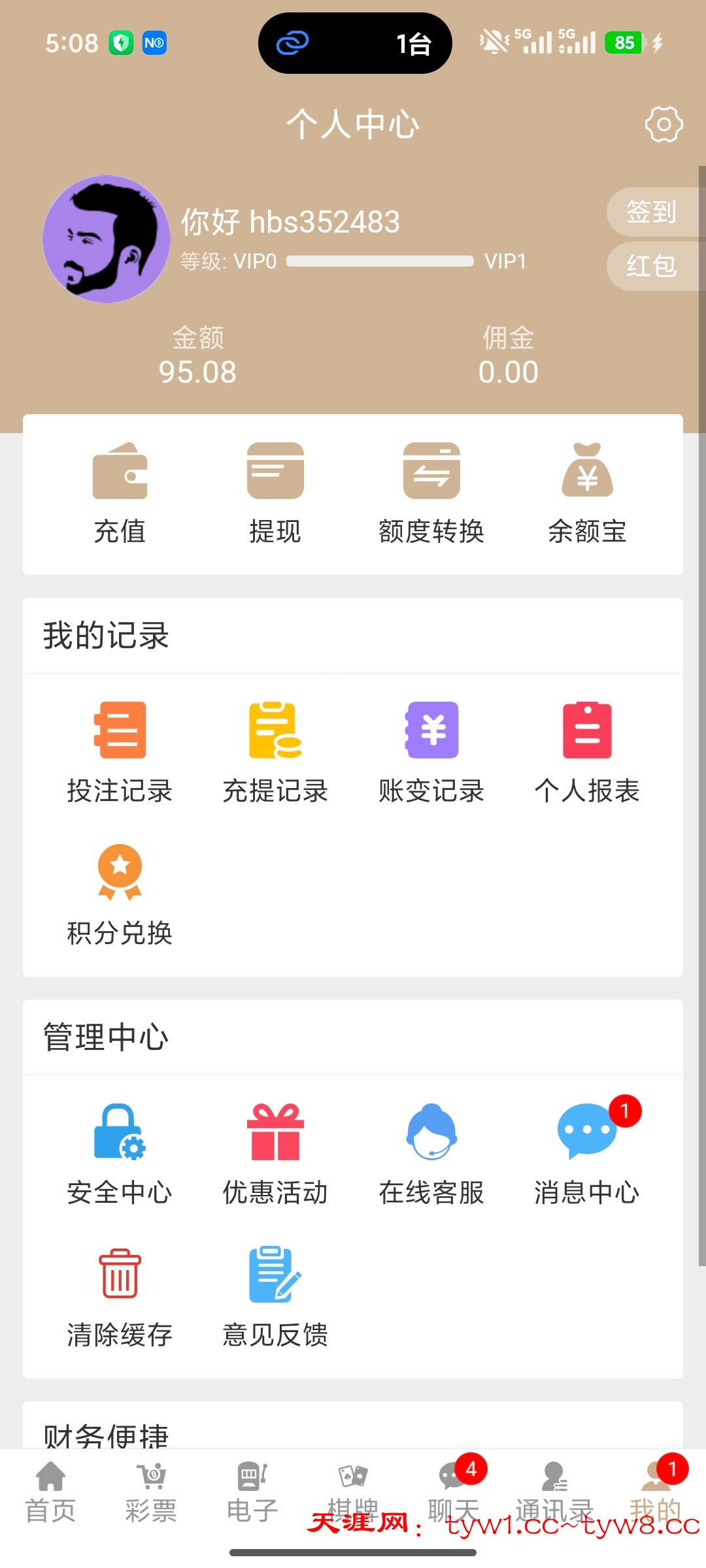View 充提记录 deposit and withdrawal records

tap(275, 752)
